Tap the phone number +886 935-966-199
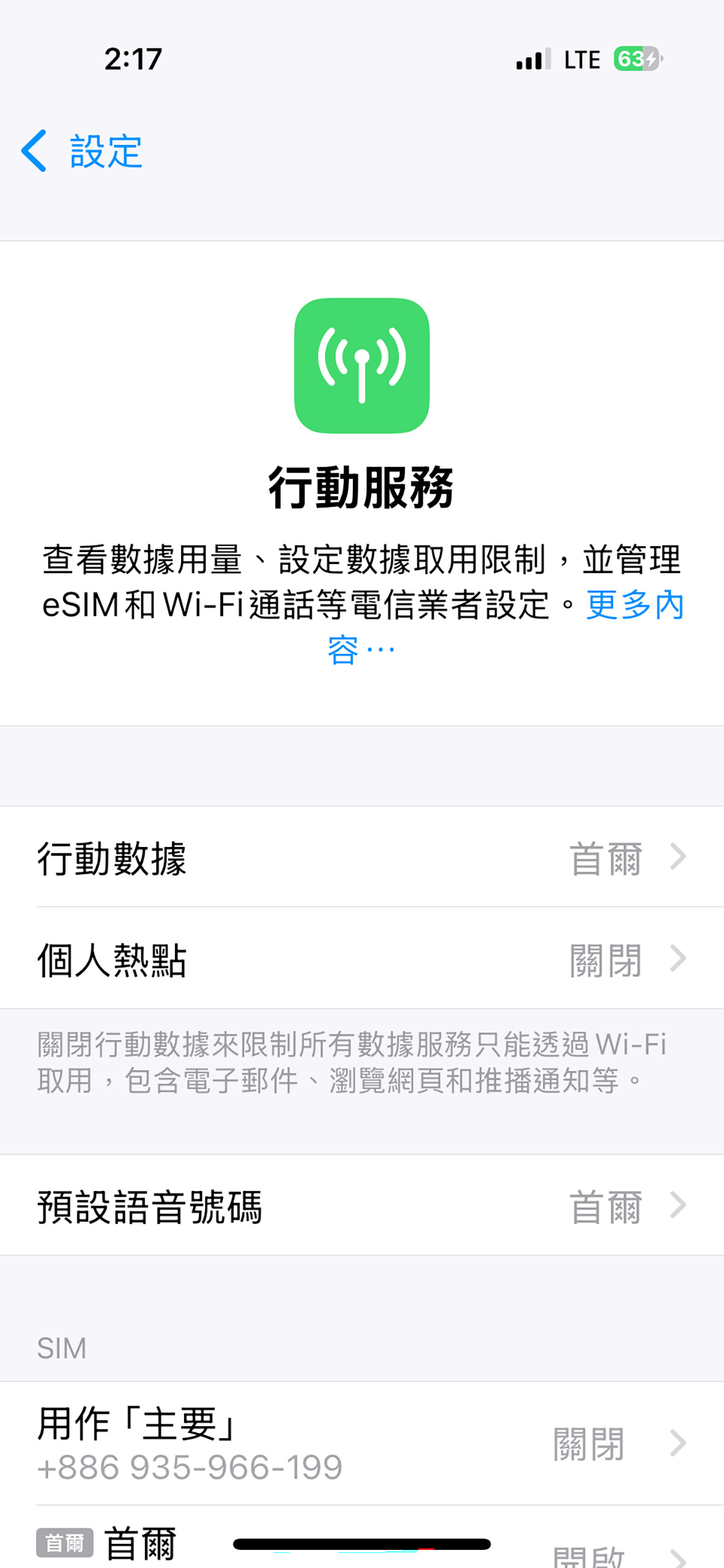724x1568 pixels. pyautogui.click(x=190, y=1467)
